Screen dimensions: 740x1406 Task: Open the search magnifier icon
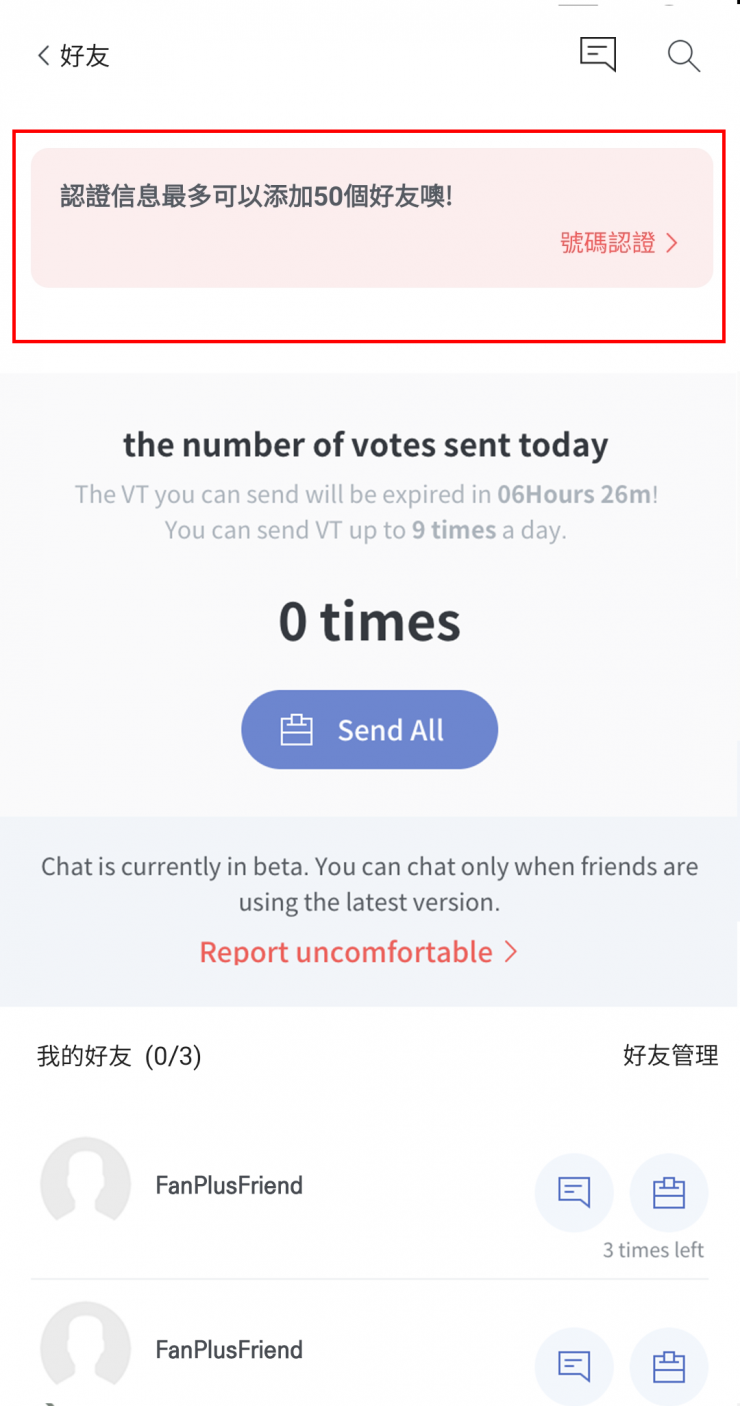pyautogui.click(x=683, y=56)
